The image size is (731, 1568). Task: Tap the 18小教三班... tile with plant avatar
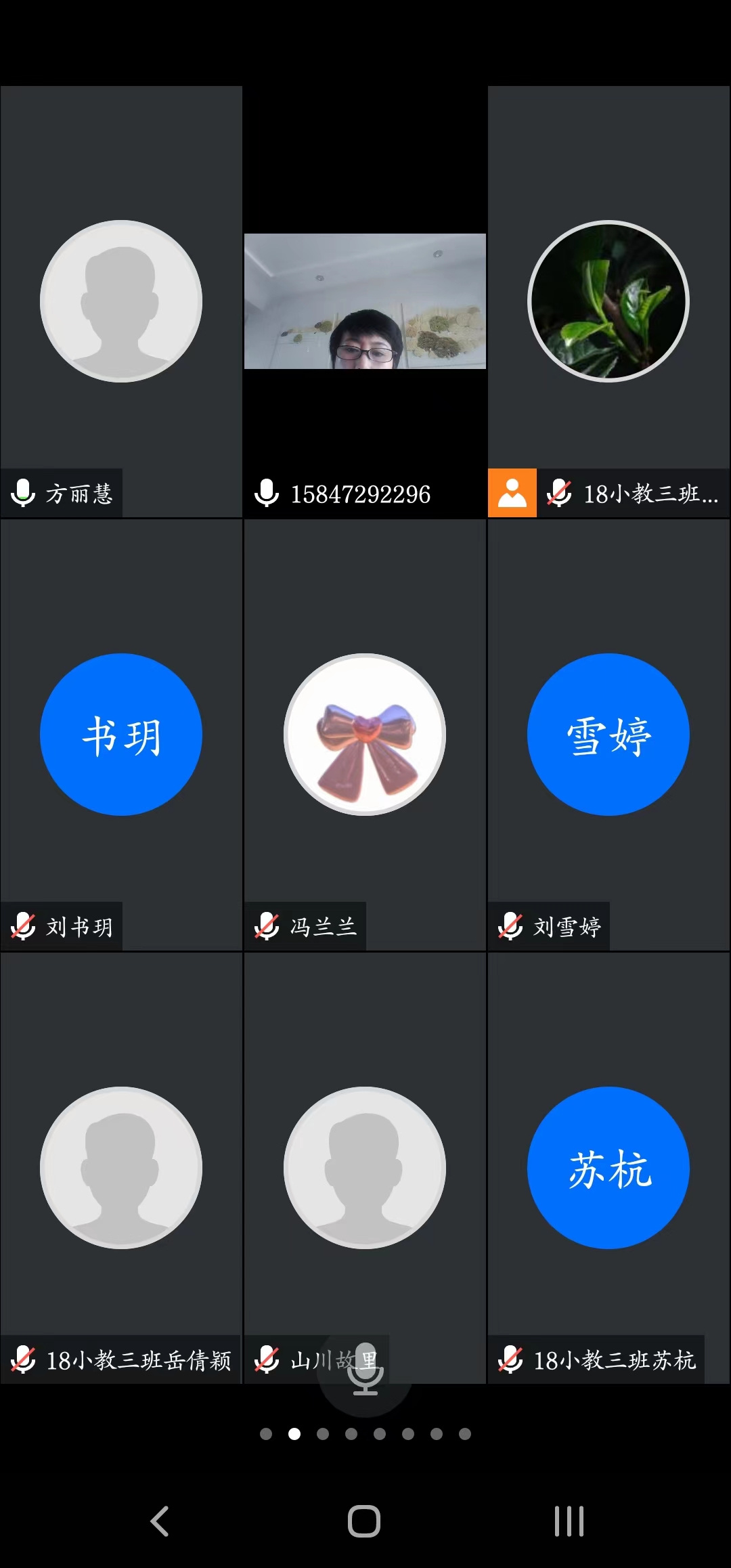(608, 301)
